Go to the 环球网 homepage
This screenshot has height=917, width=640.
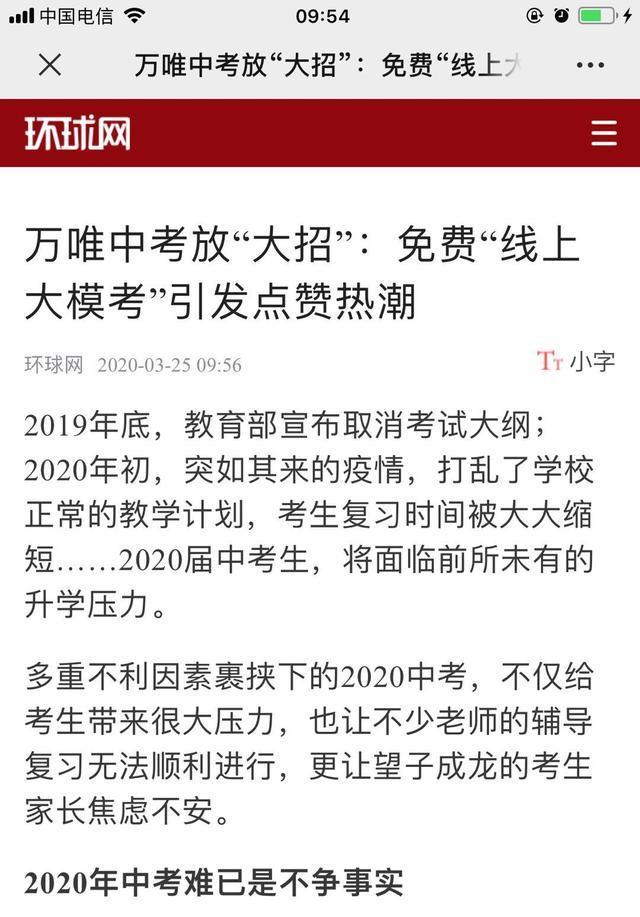click(x=78, y=133)
